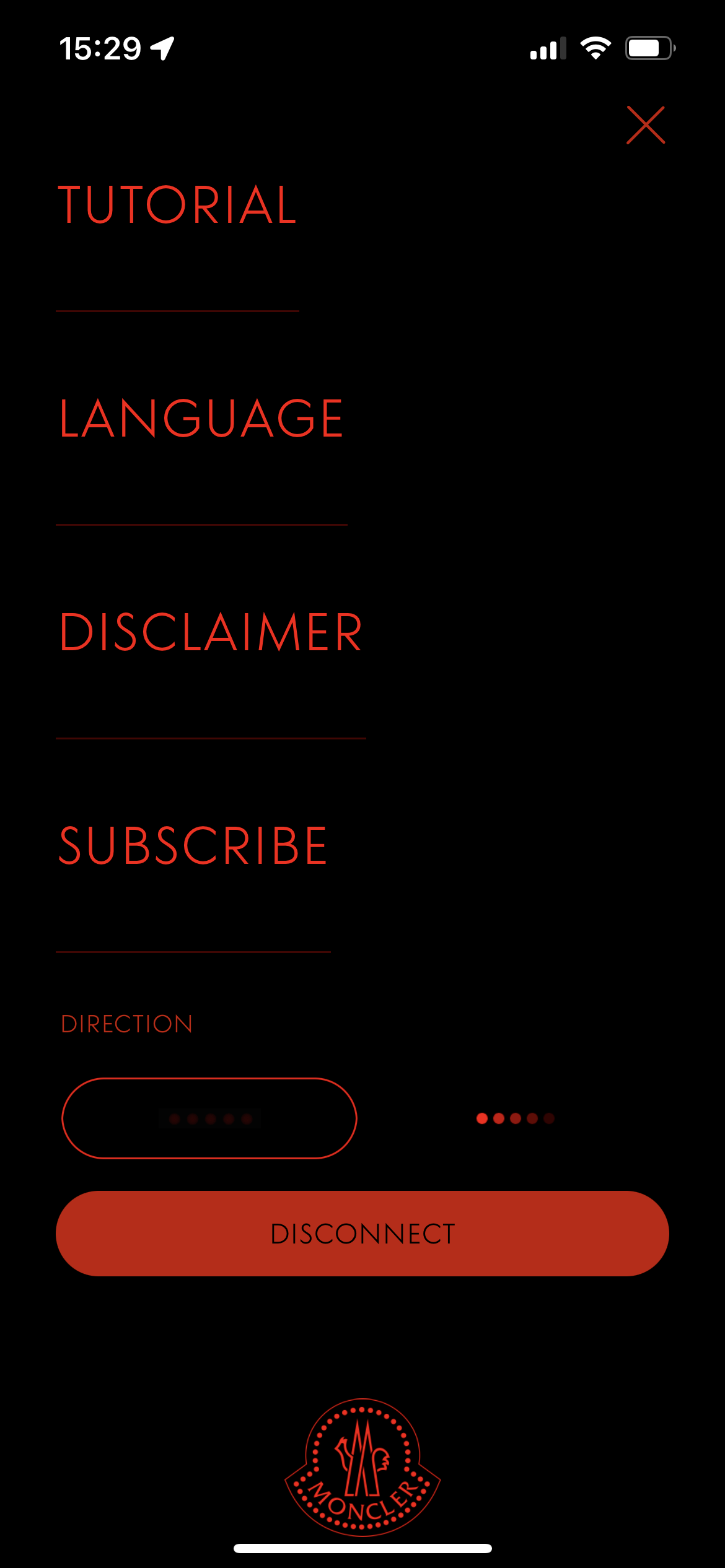Screen dimensions: 725x1568
Task: Select the bright dots direction option
Action: point(515,1118)
